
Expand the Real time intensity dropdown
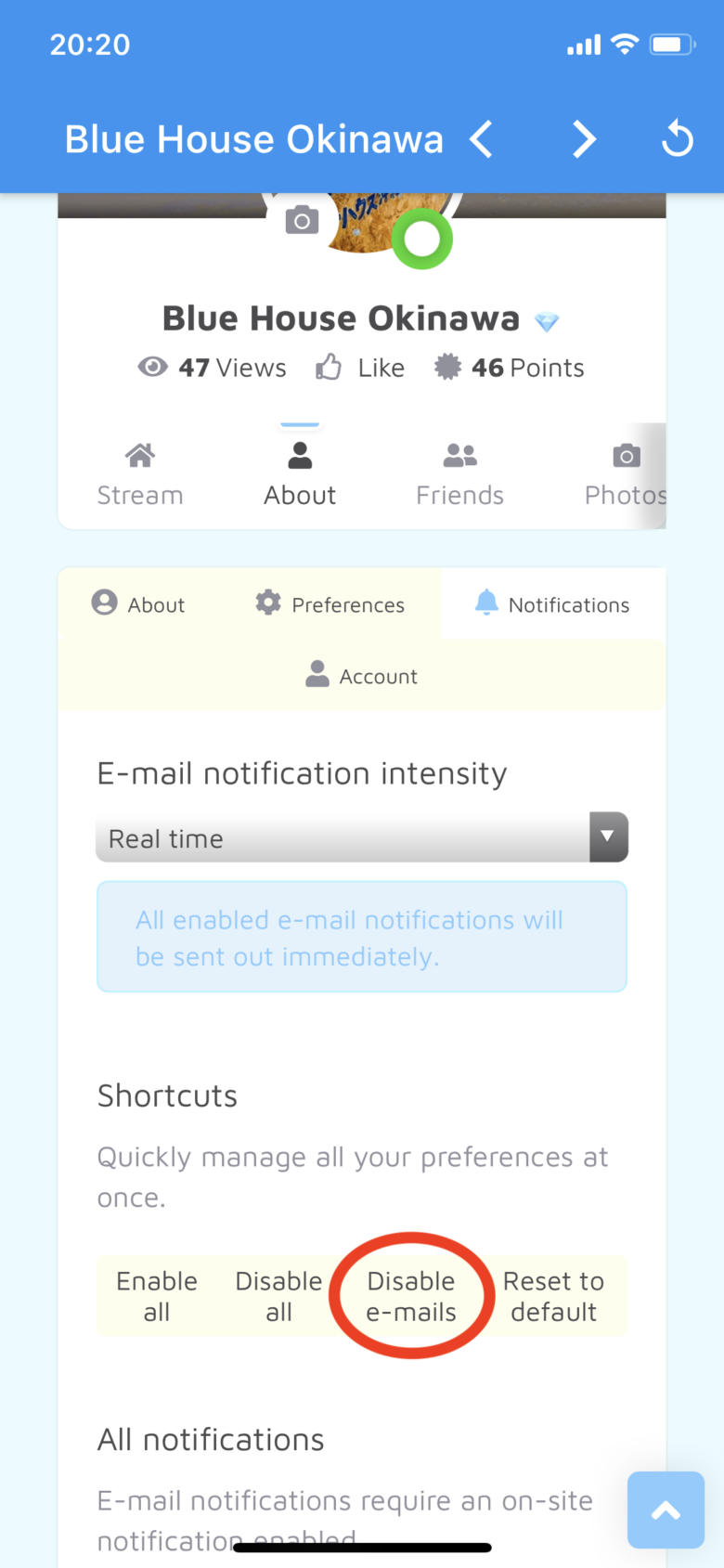pos(362,838)
